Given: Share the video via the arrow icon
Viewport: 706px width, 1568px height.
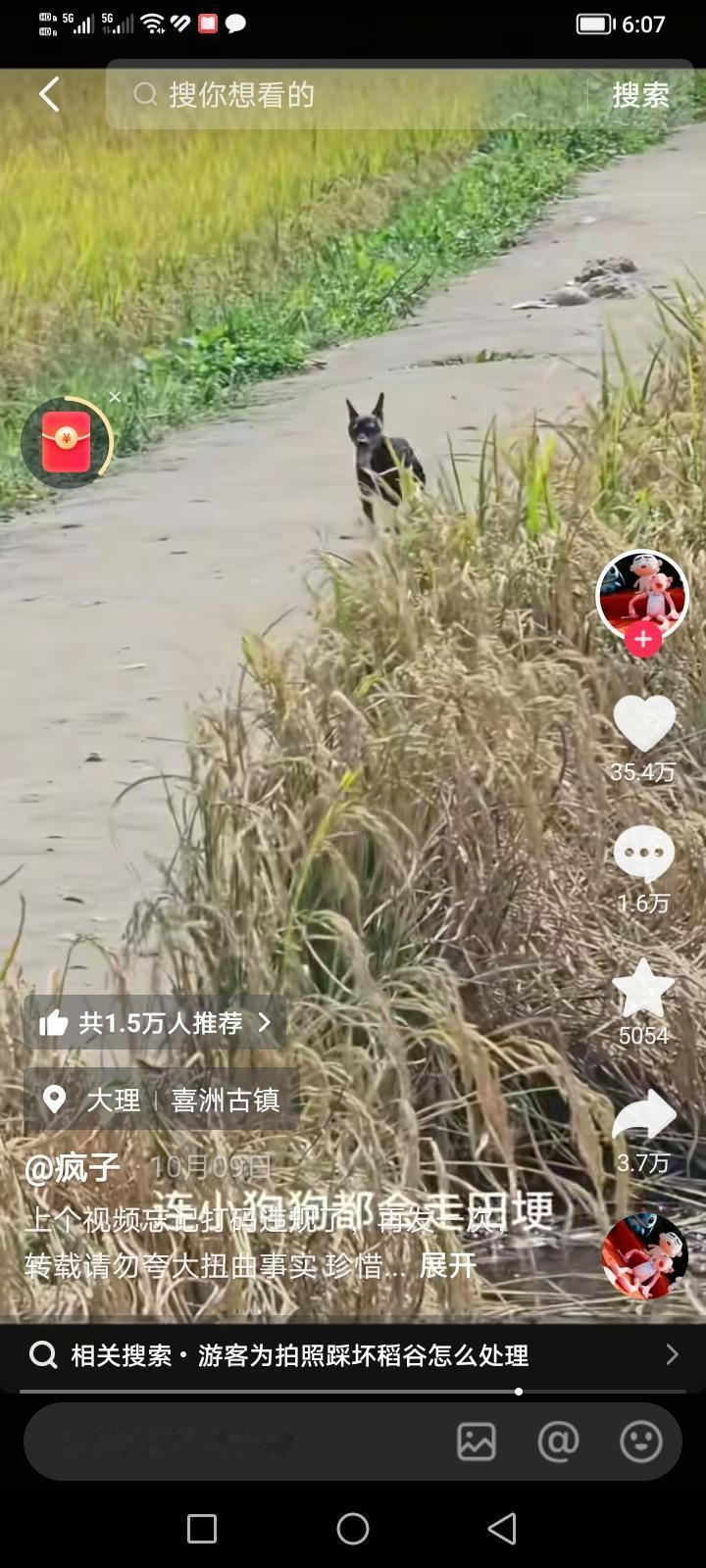Looking at the screenshot, I should coord(643,1117).
